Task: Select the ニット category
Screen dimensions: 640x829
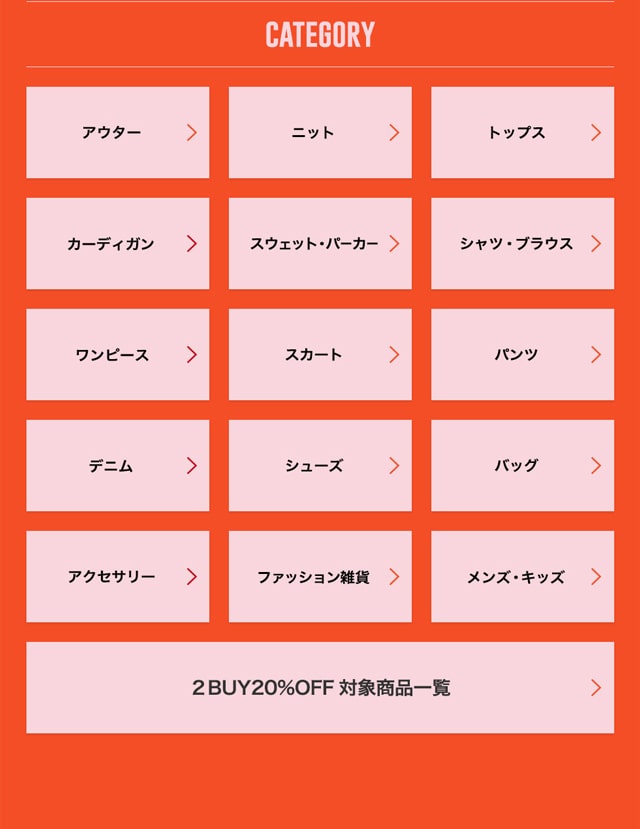Action: (x=320, y=133)
